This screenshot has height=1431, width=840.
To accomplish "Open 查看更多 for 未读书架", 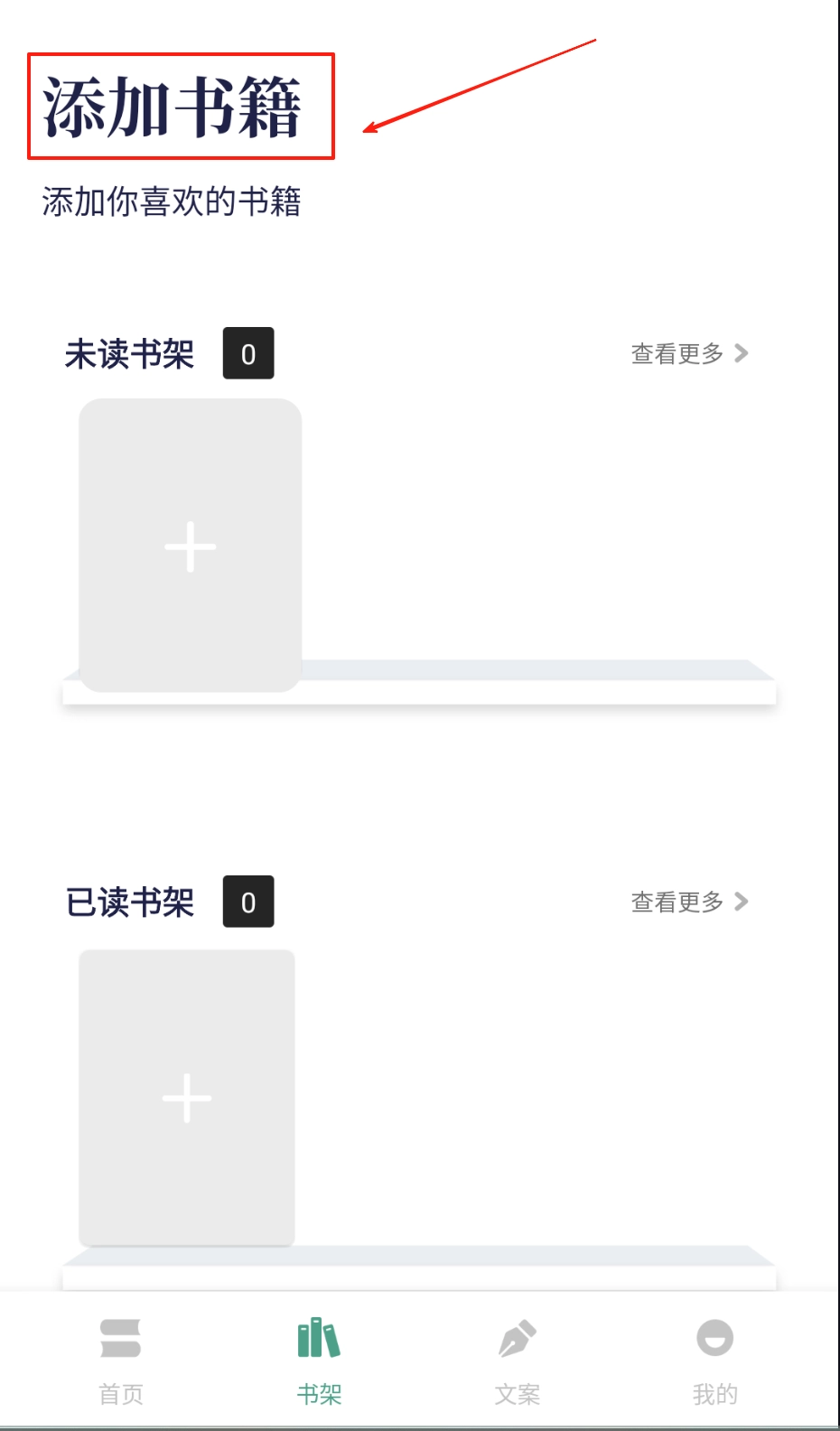I will coord(689,353).
